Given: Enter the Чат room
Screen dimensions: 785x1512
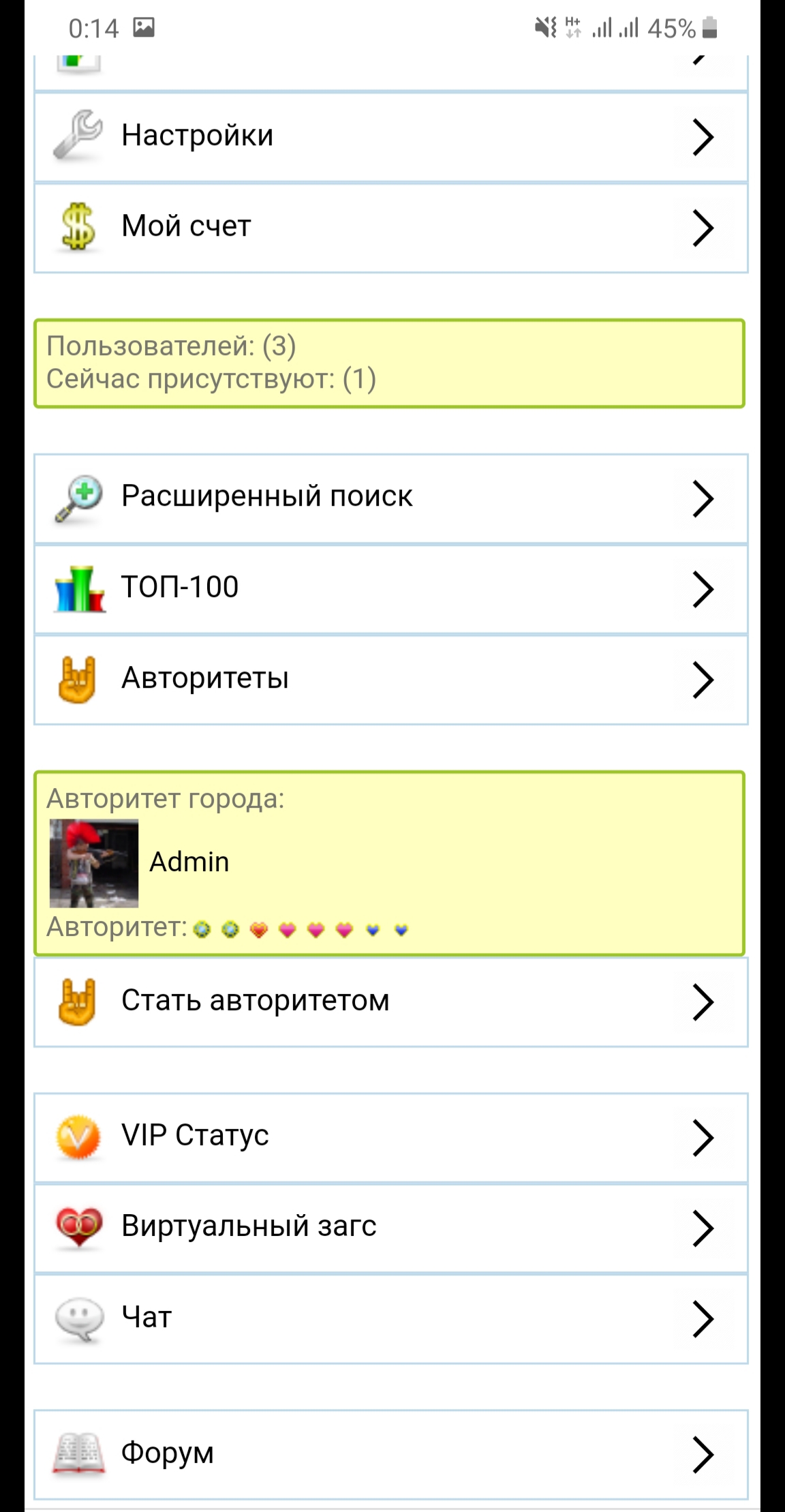Looking at the screenshot, I should tap(390, 1318).
